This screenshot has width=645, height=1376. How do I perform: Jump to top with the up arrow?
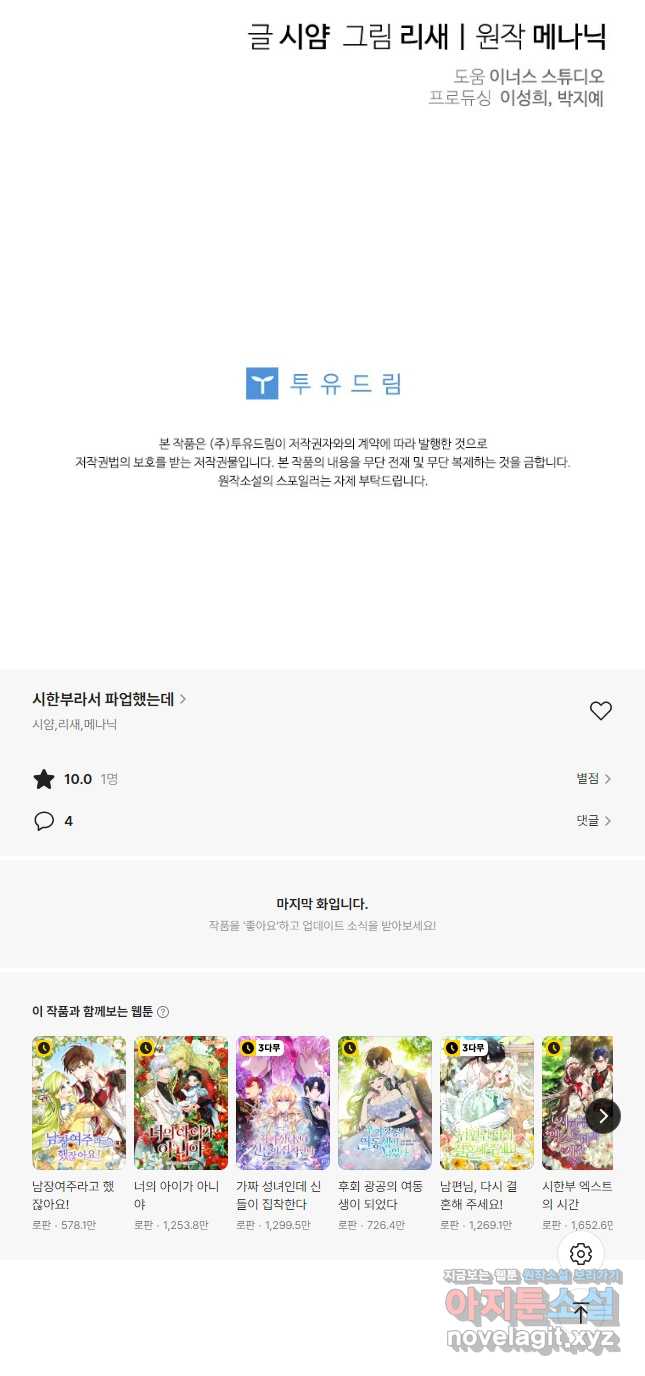point(581,1312)
